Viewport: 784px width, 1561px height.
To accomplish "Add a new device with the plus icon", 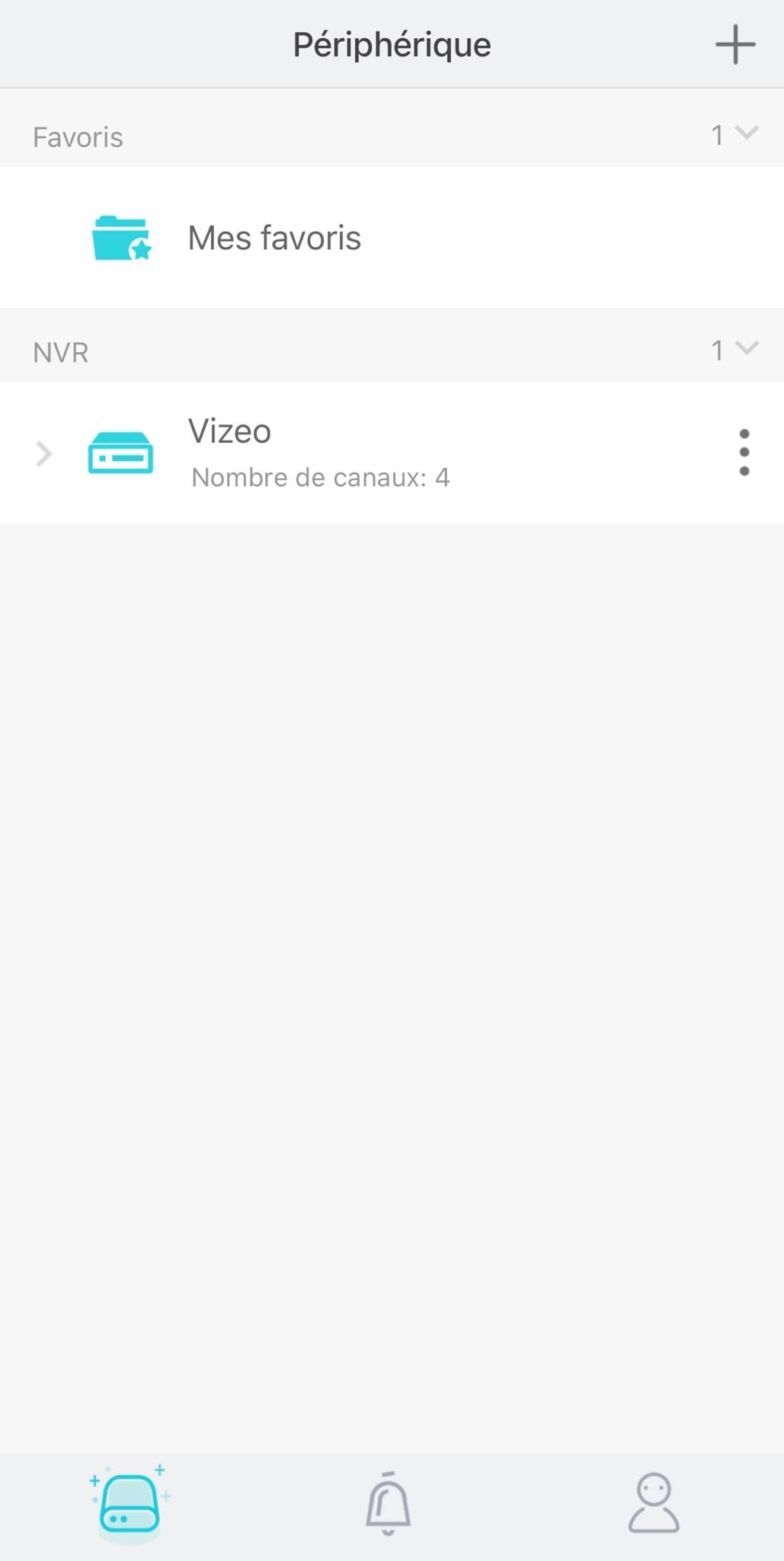I will pyautogui.click(x=735, y=44).
